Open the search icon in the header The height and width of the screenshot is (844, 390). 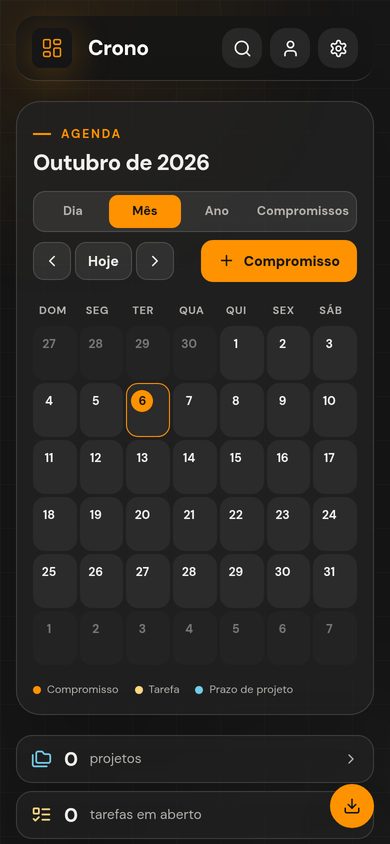[242, 48]
